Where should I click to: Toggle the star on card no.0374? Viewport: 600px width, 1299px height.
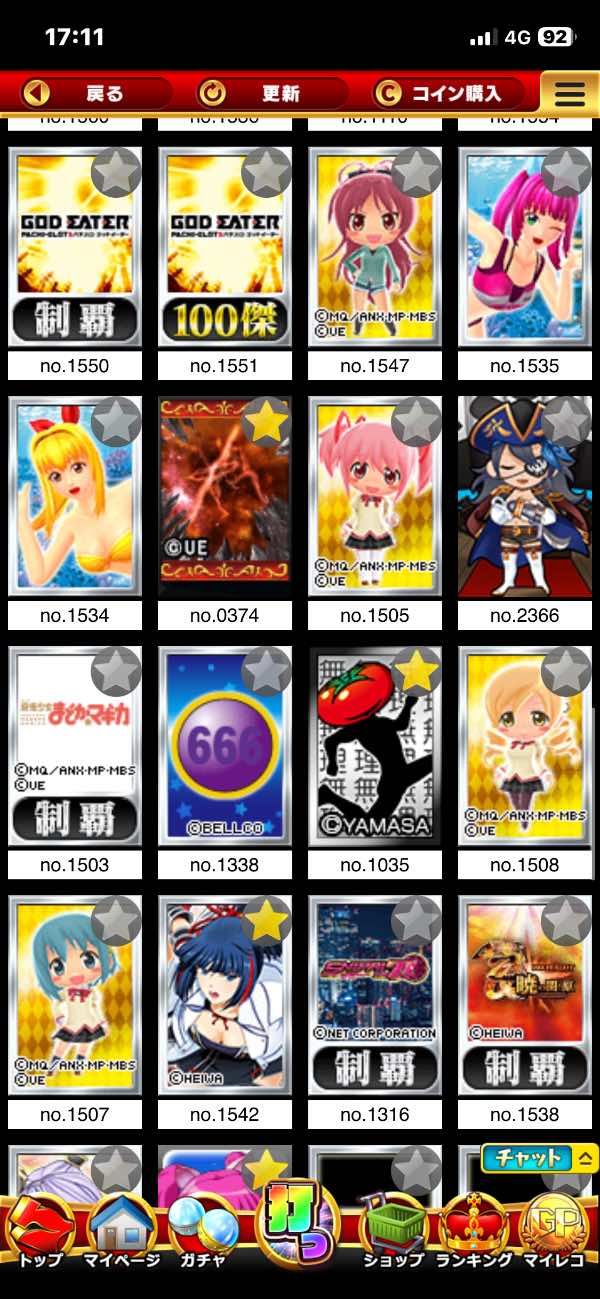[x=266, y=422]
